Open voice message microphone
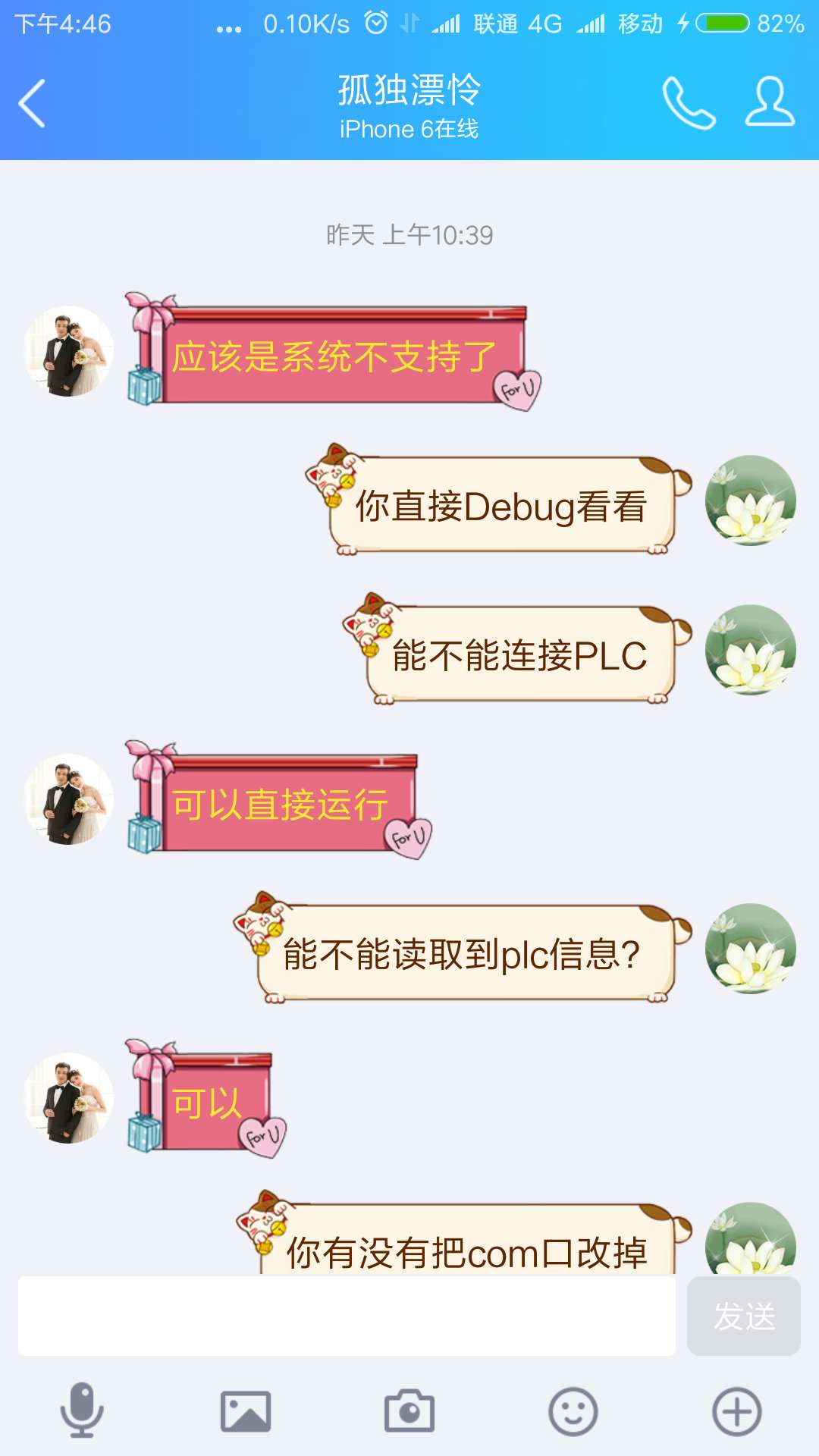The height and width of the screenshot is (1456, 819). [x=82, y=1410]
